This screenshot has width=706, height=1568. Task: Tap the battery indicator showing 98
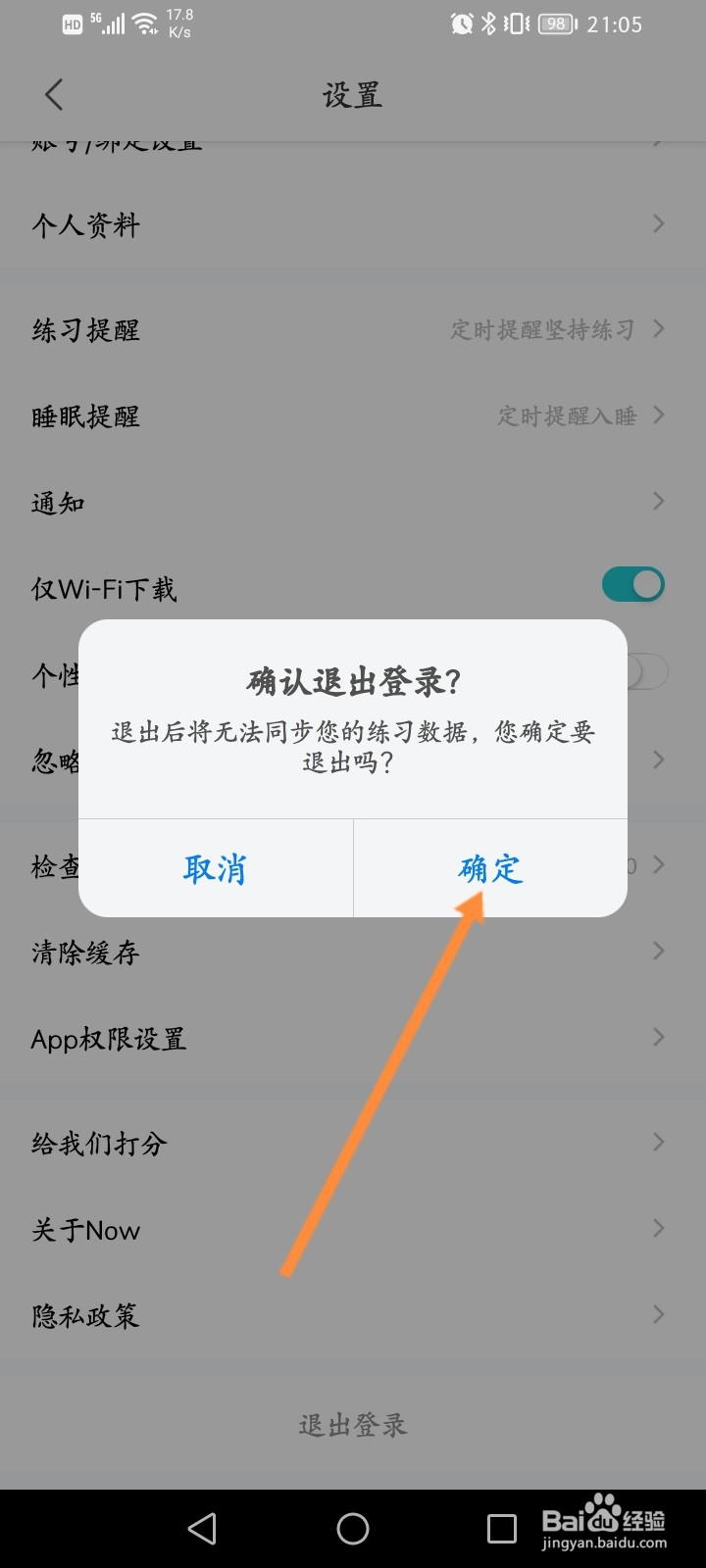pyautogui.click(x=556, y=24)
